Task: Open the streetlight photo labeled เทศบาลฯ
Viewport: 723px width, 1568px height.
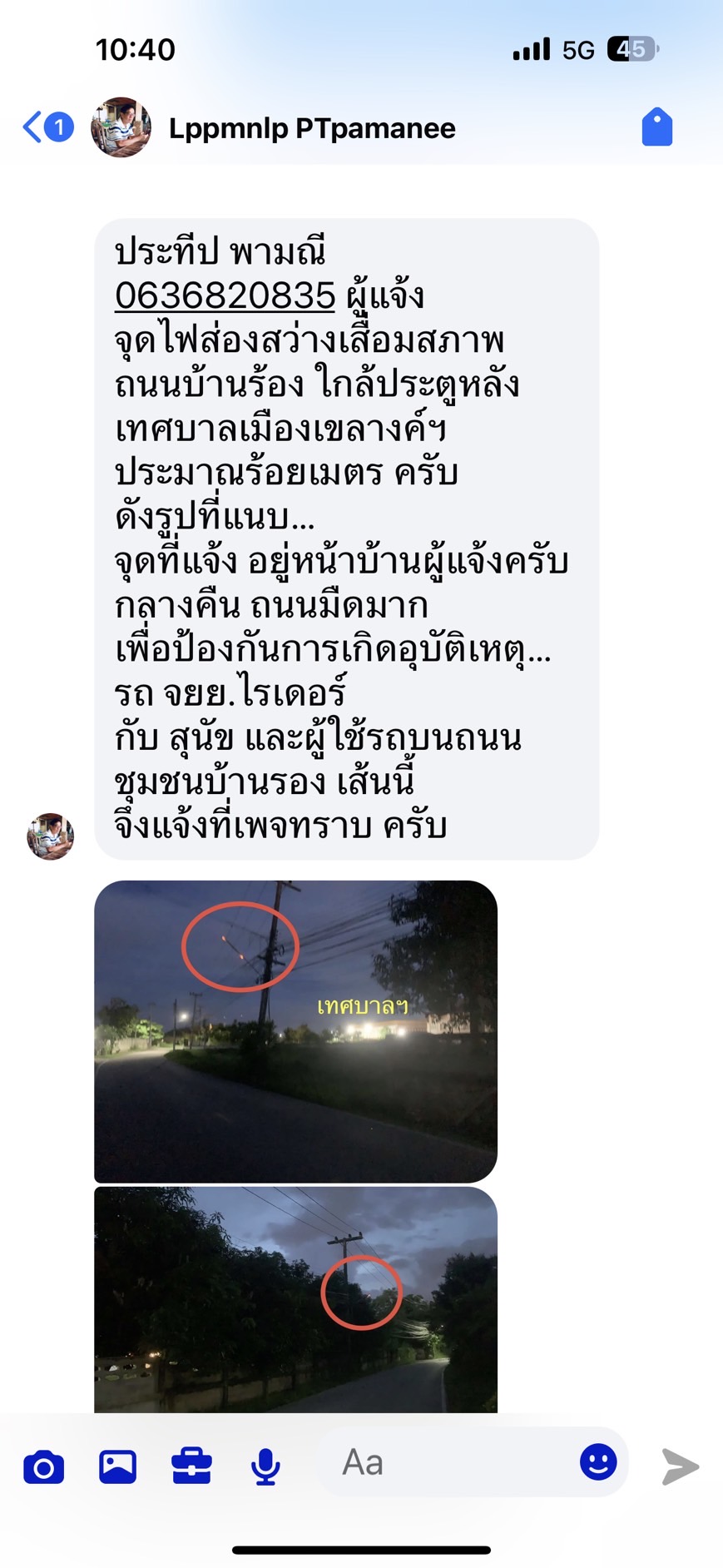Action: (x=295, y=1031)
